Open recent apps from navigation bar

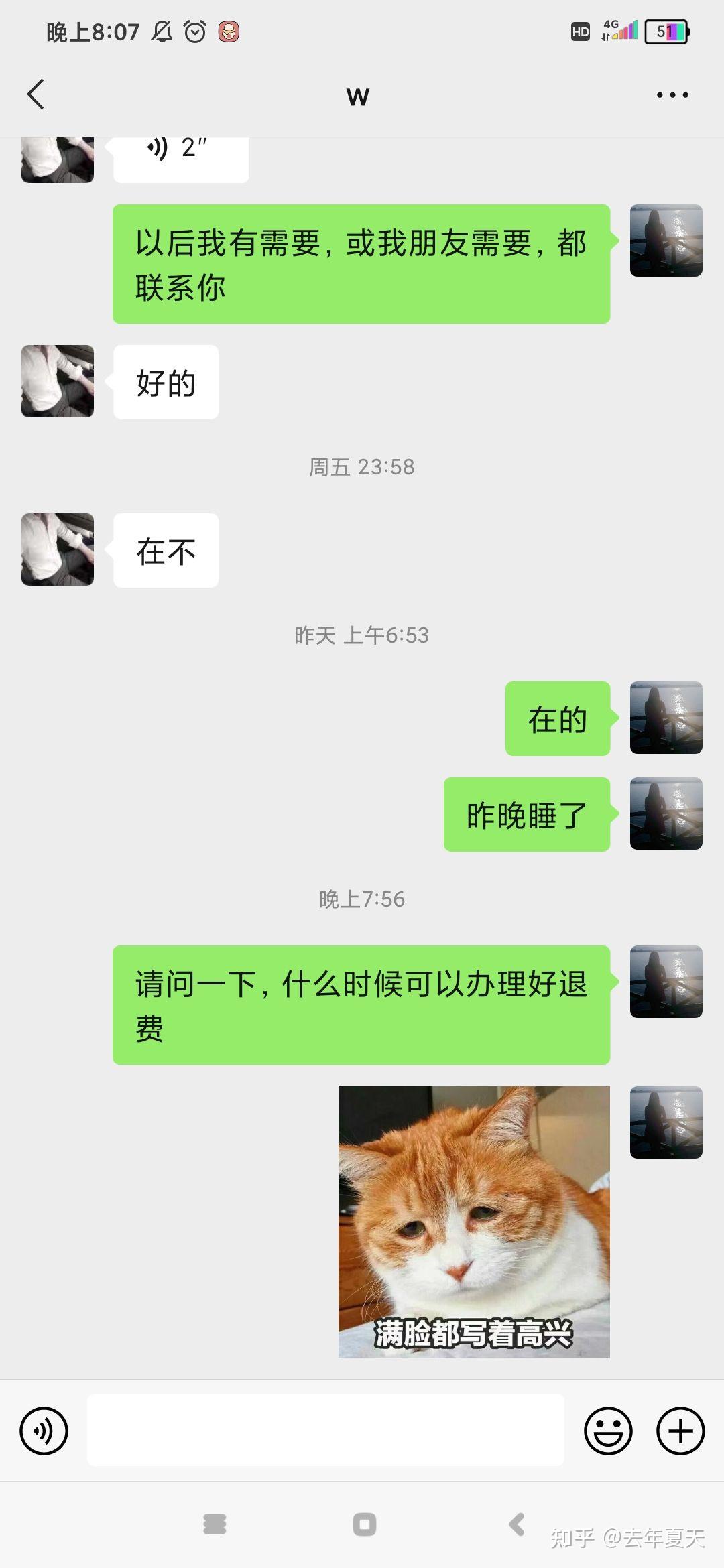(x=215, y=1524)
